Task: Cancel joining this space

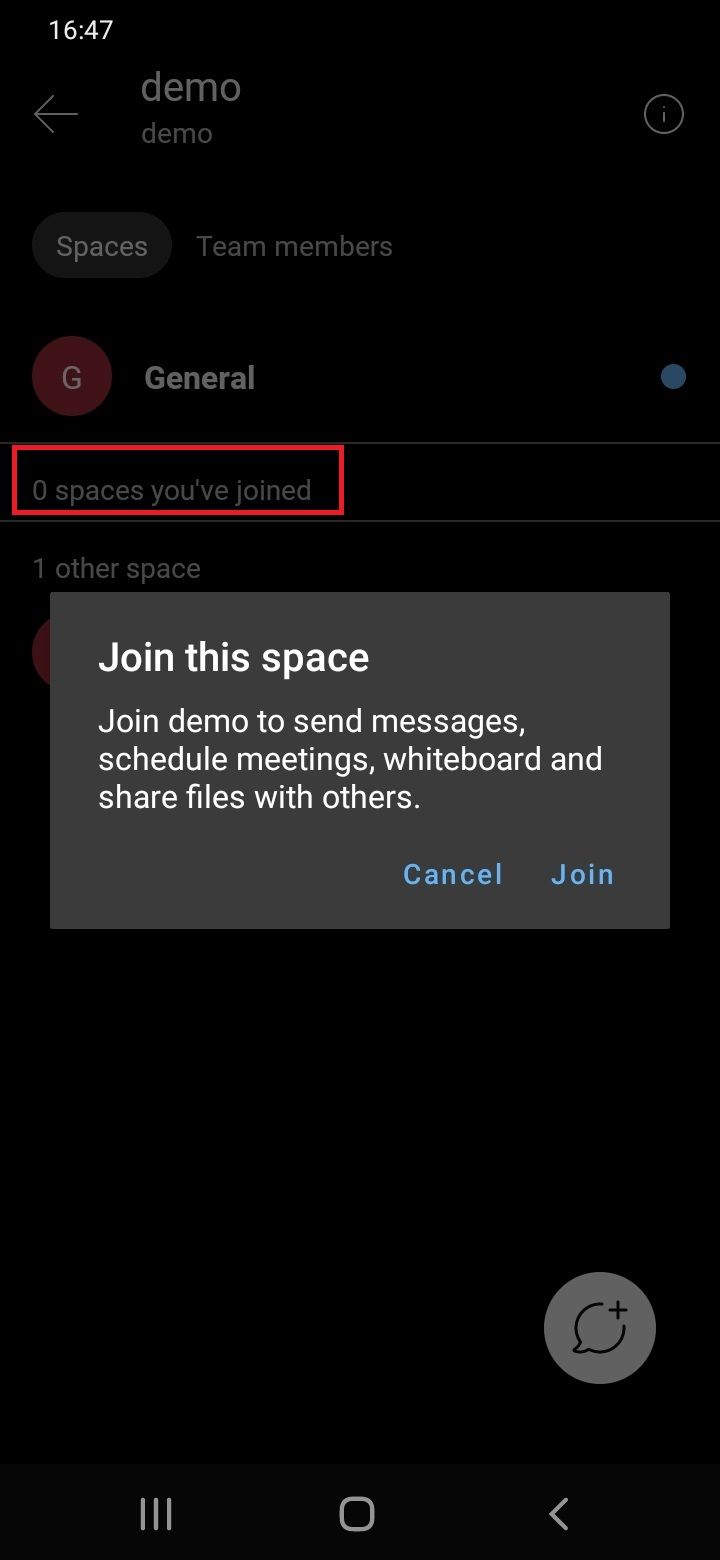Action: click(452, 873)
